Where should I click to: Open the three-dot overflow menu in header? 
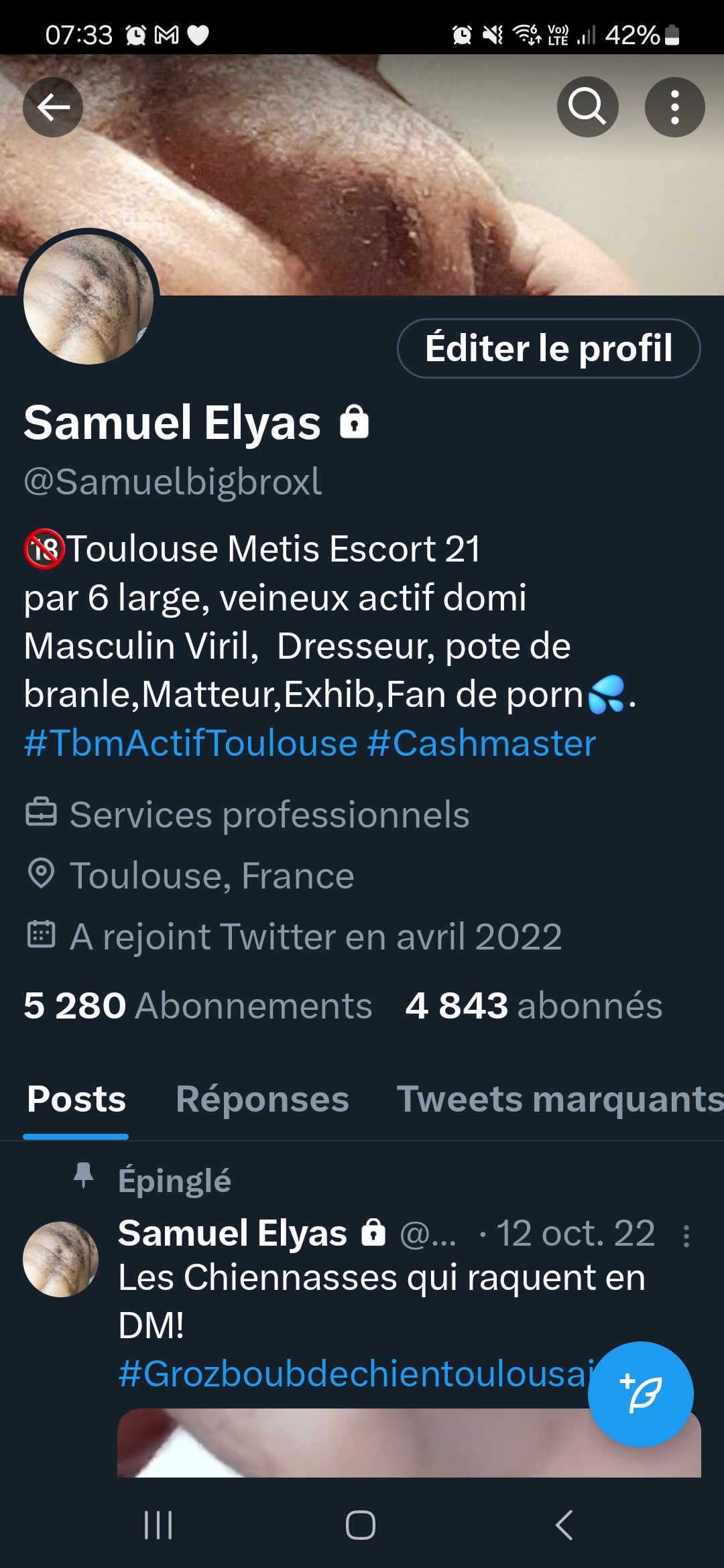(674, 107)
